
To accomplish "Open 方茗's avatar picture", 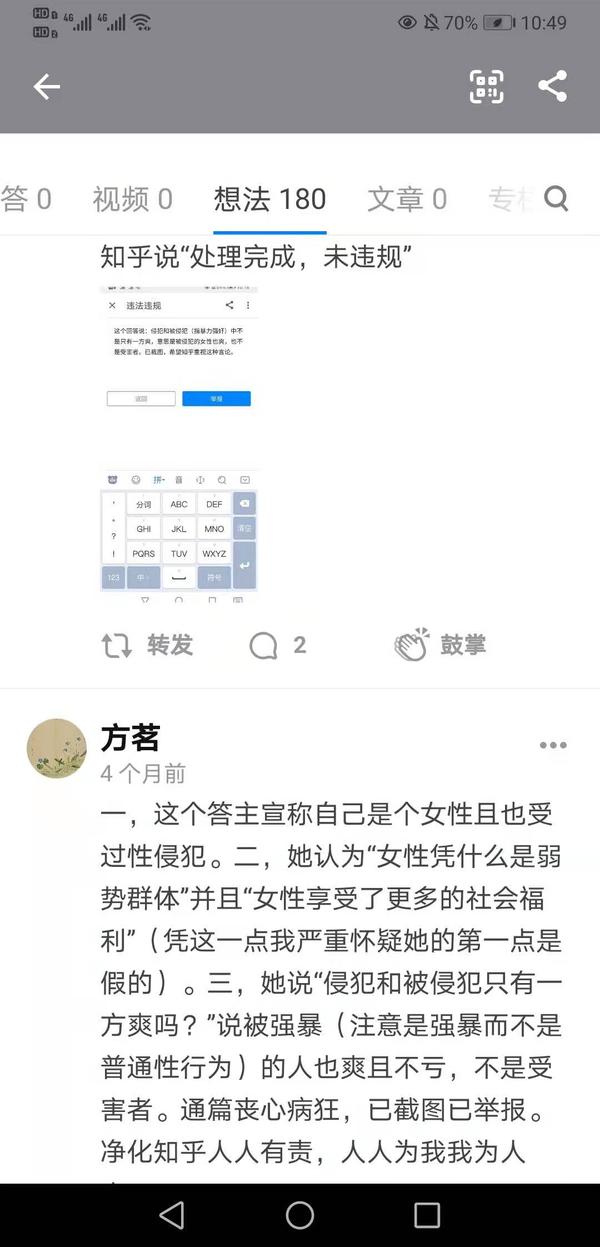I will point(56,748).
